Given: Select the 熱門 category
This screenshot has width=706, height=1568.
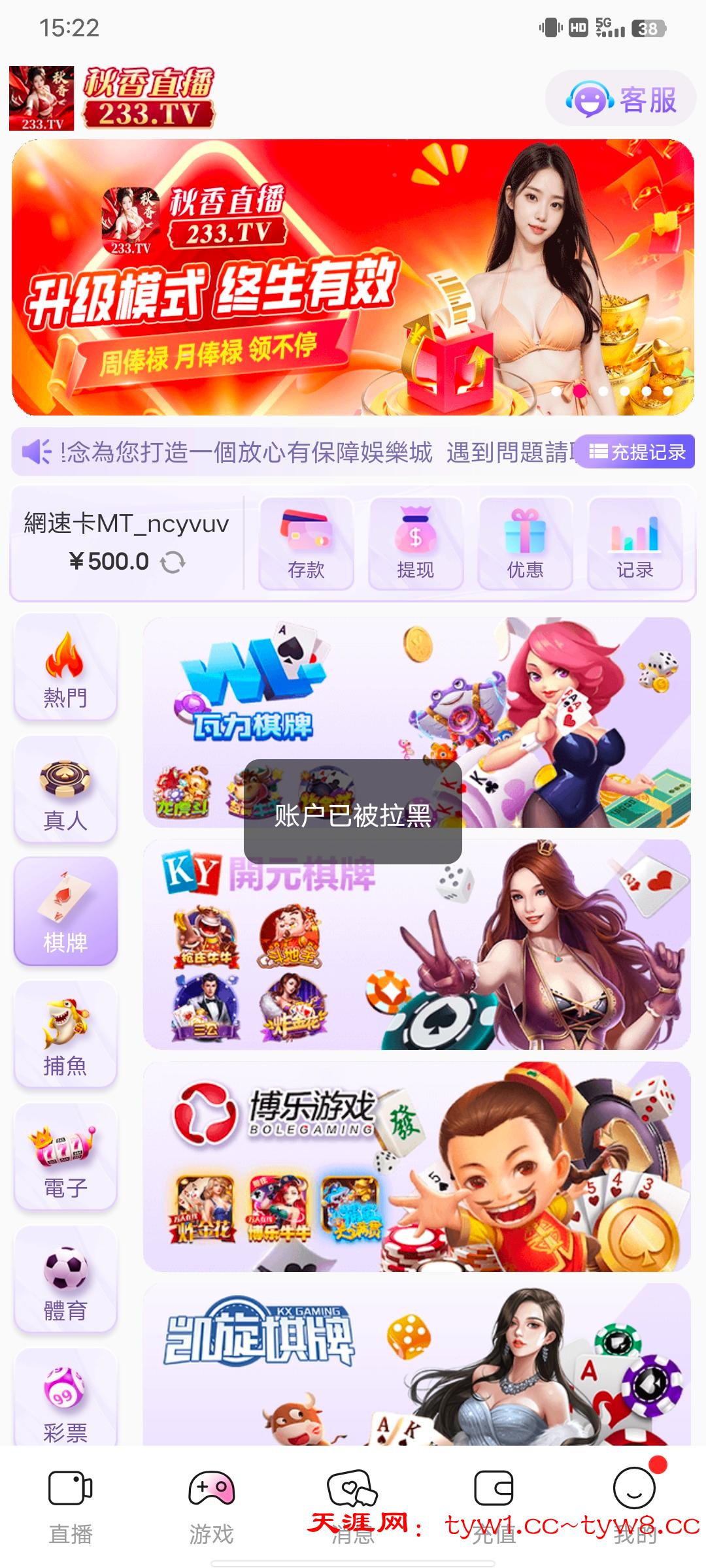Looking at the screenshot, I should point(65,668).
